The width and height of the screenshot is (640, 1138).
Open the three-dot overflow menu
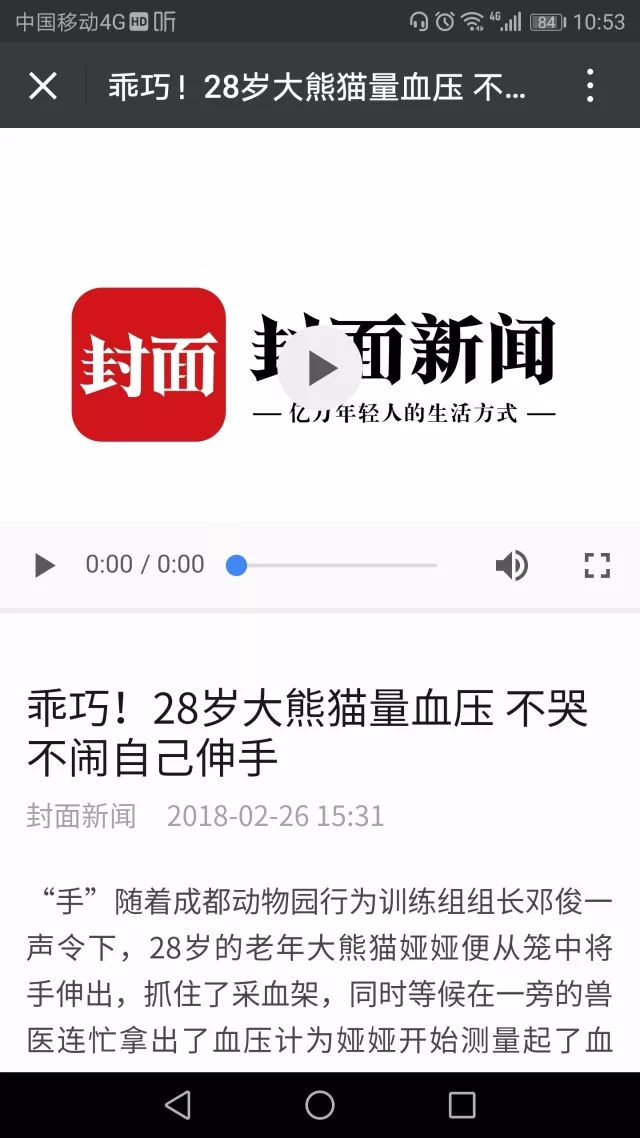point(591,86)
